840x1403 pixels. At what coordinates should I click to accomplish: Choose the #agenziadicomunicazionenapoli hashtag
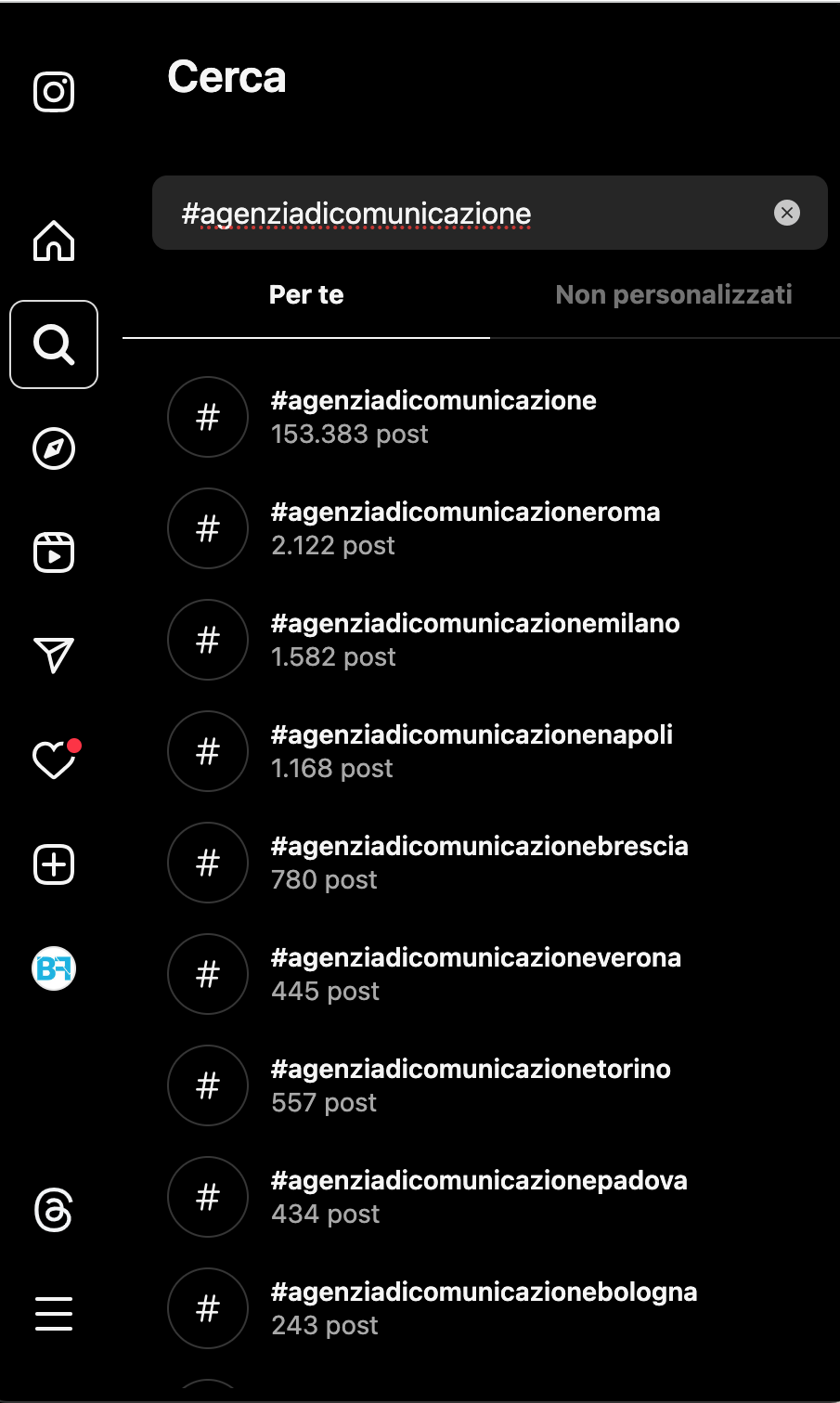pyautogui.click(x=472, y=751)
